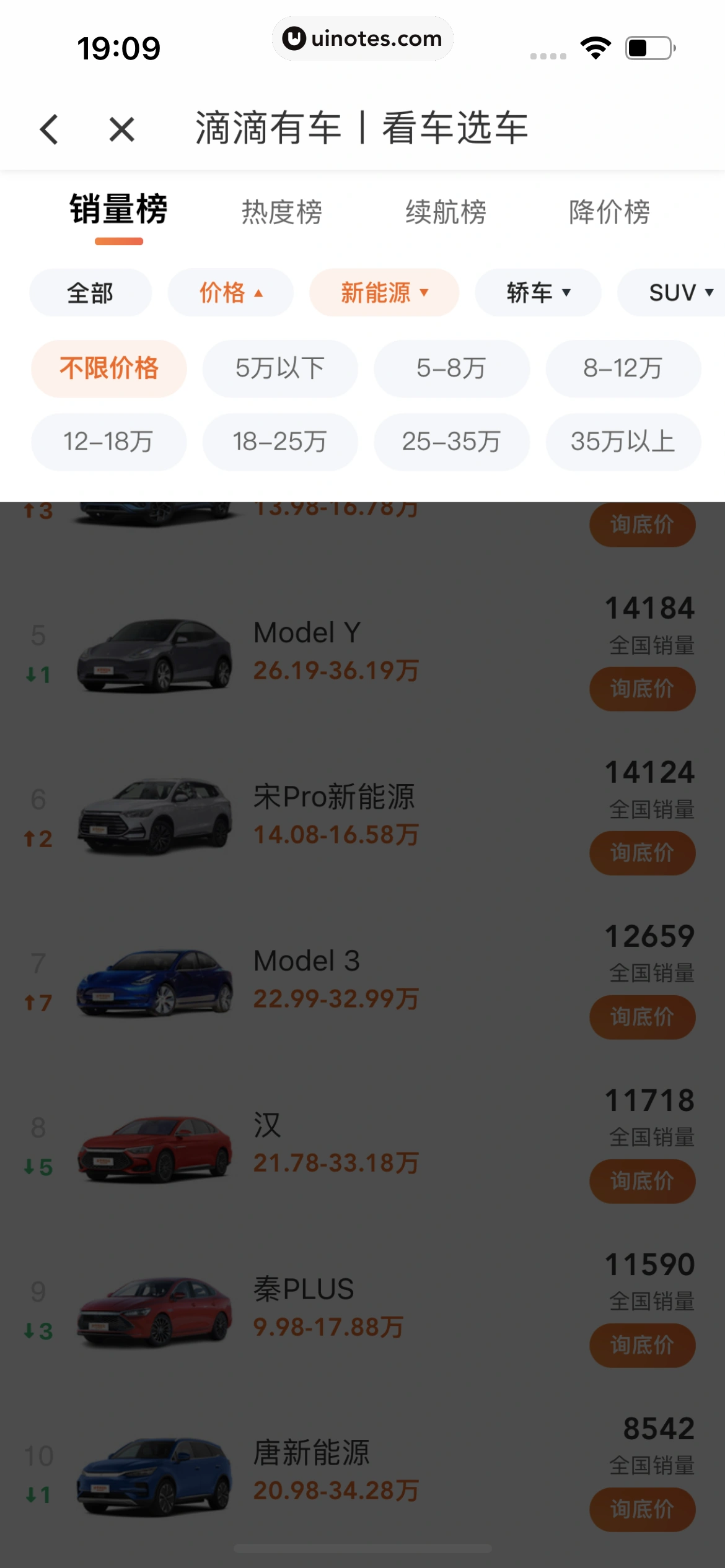
Task: Expand the 轿车 dropdown
Action: [538, 293]
